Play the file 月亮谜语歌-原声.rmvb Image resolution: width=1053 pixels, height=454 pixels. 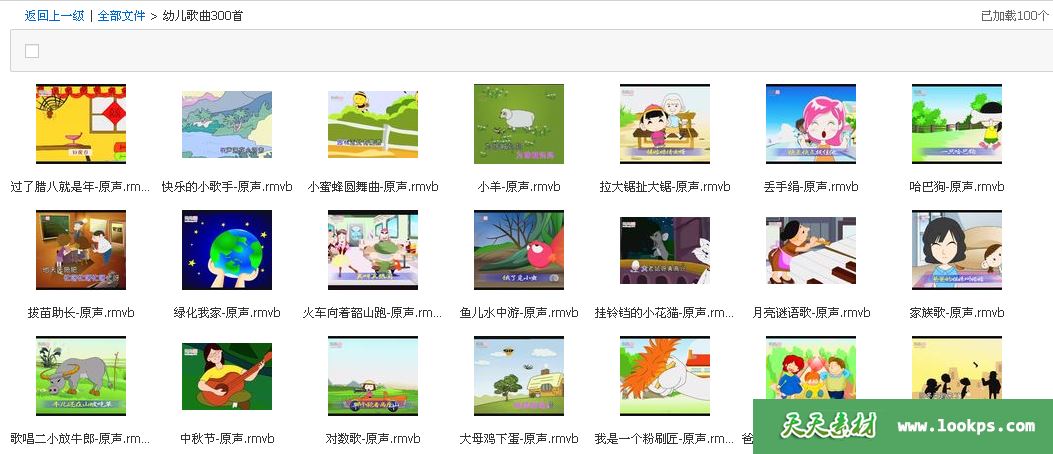click(x=811, y=250)
